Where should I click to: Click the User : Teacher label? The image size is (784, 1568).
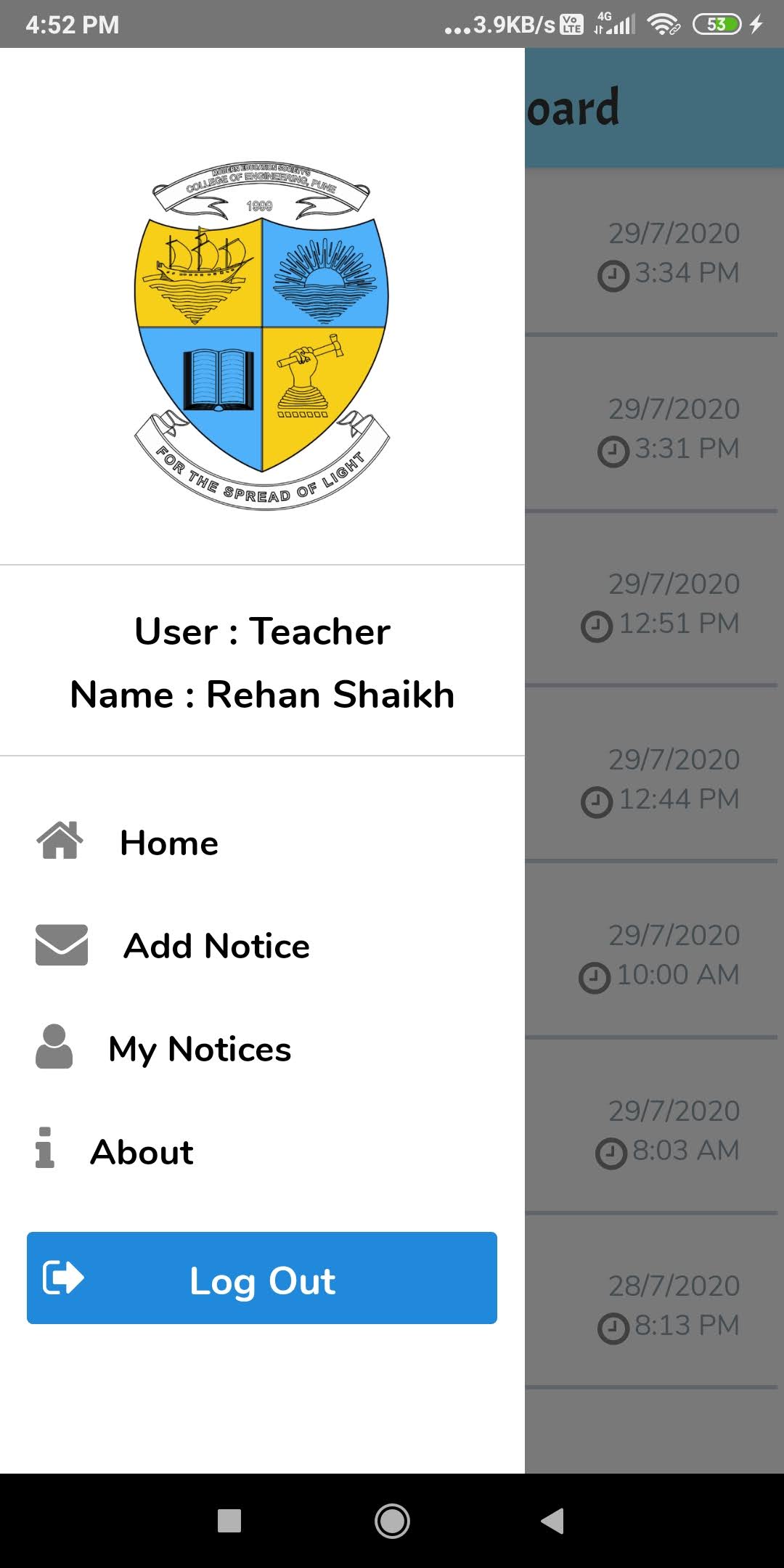tap(263, 630)
